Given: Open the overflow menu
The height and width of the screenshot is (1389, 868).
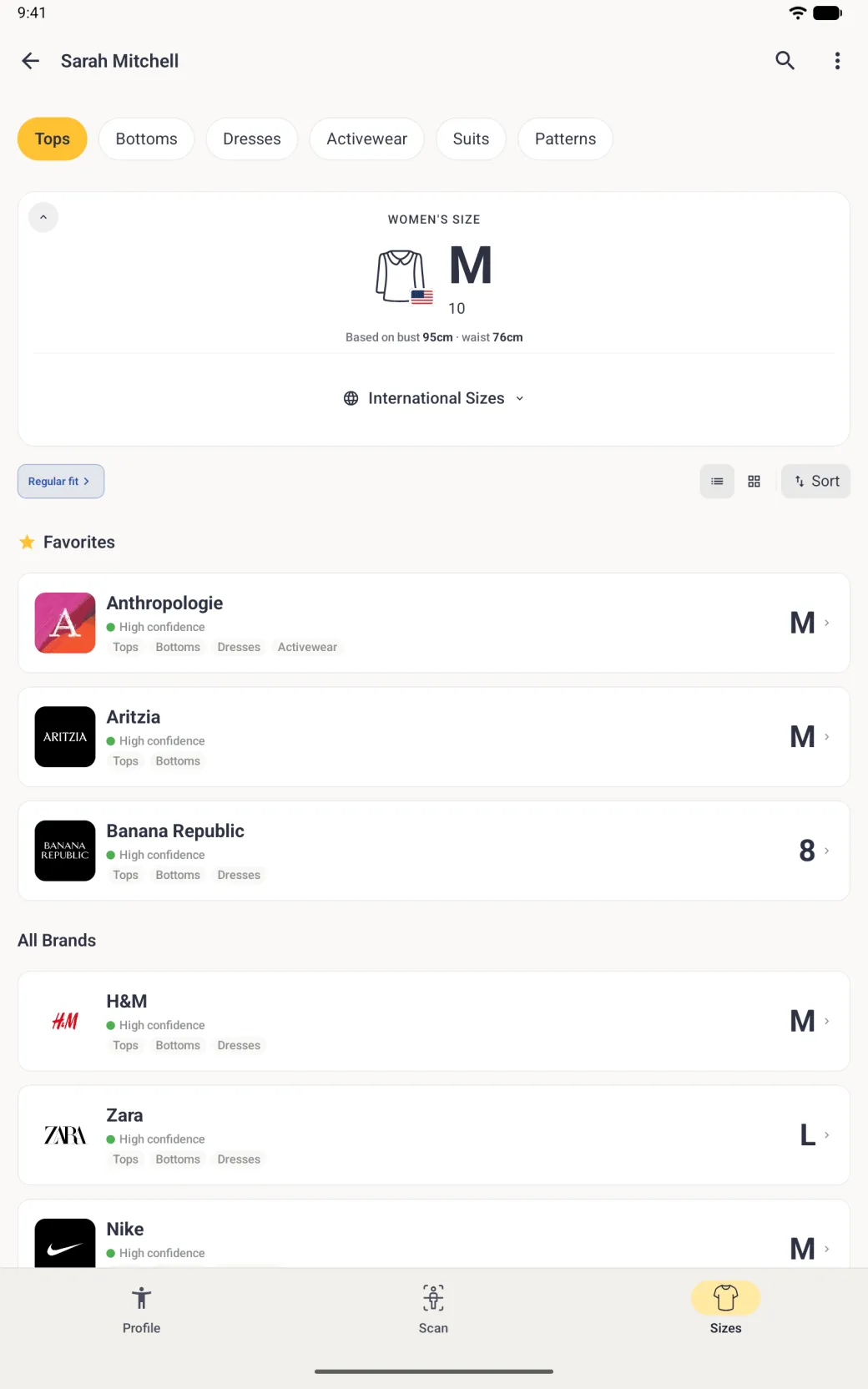Looking at the screenshot, I should coord(837,61).
